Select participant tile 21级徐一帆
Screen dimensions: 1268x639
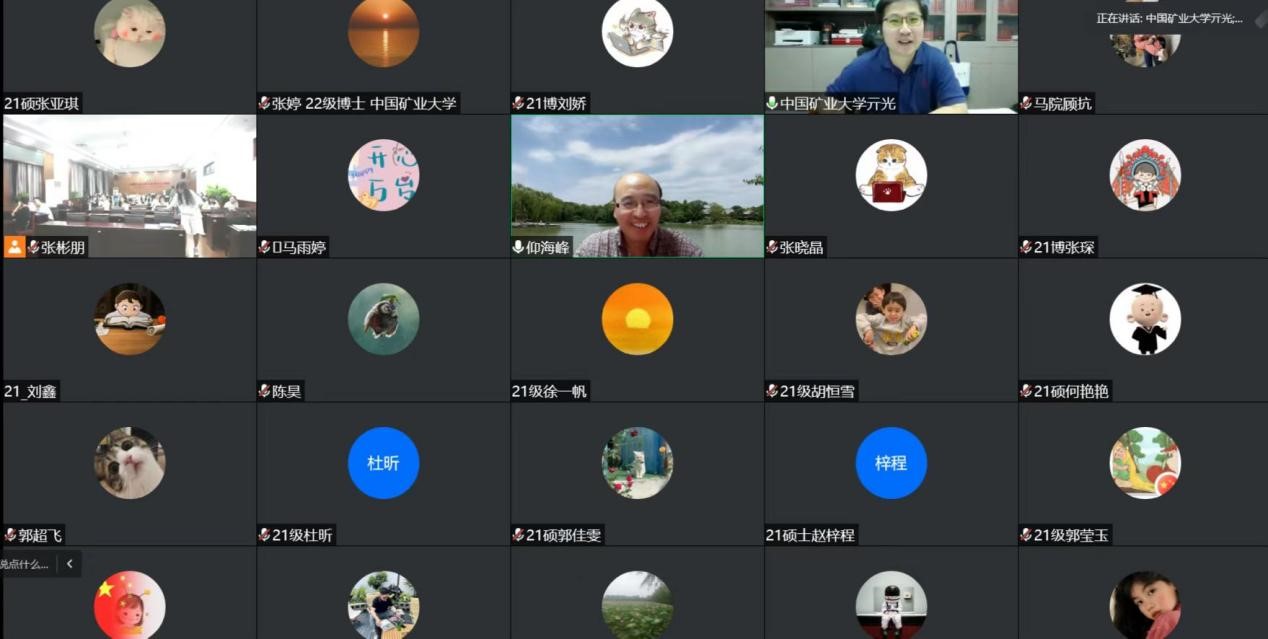(x=637, y=330)
